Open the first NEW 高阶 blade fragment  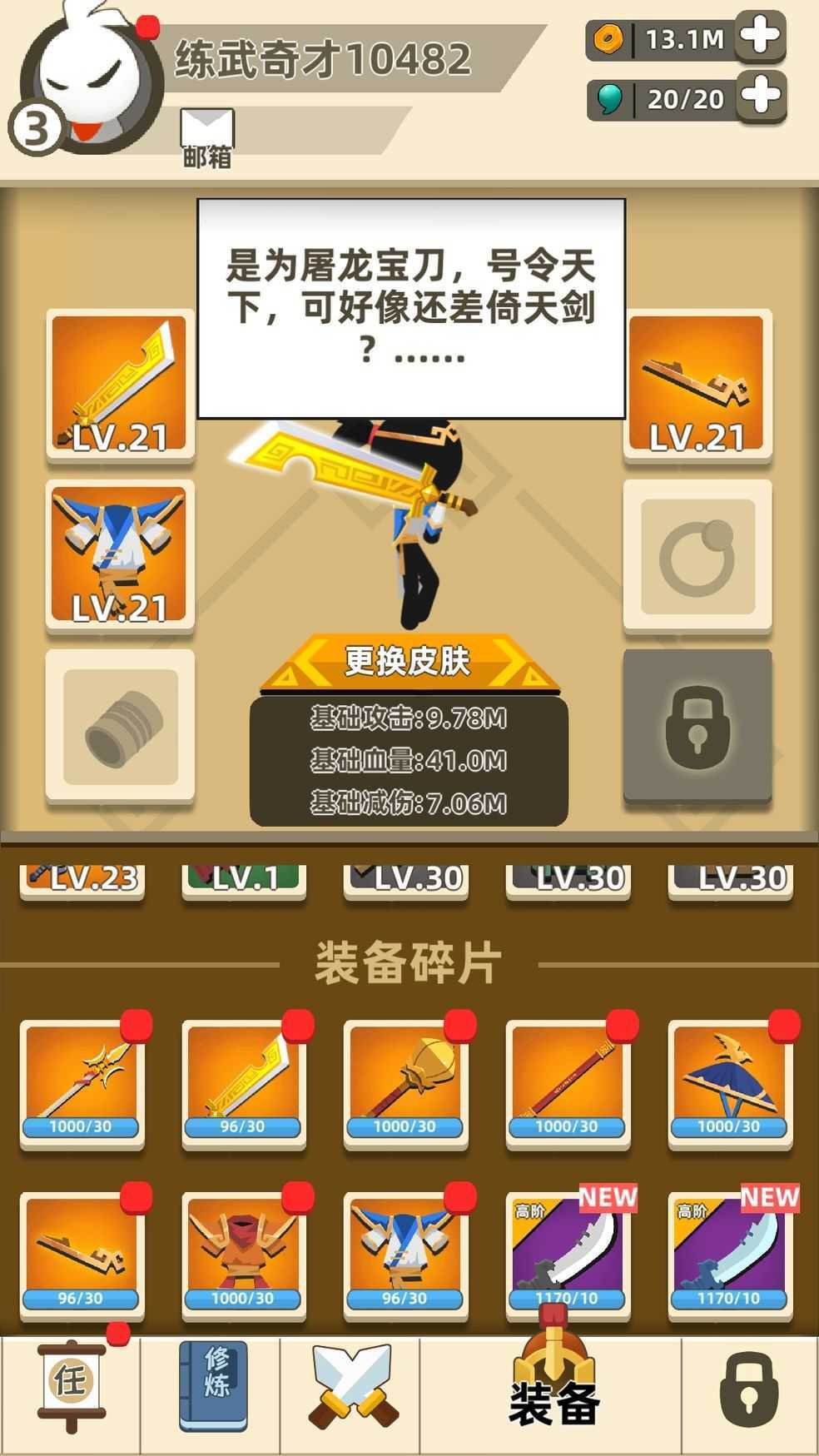[568, 1254]
